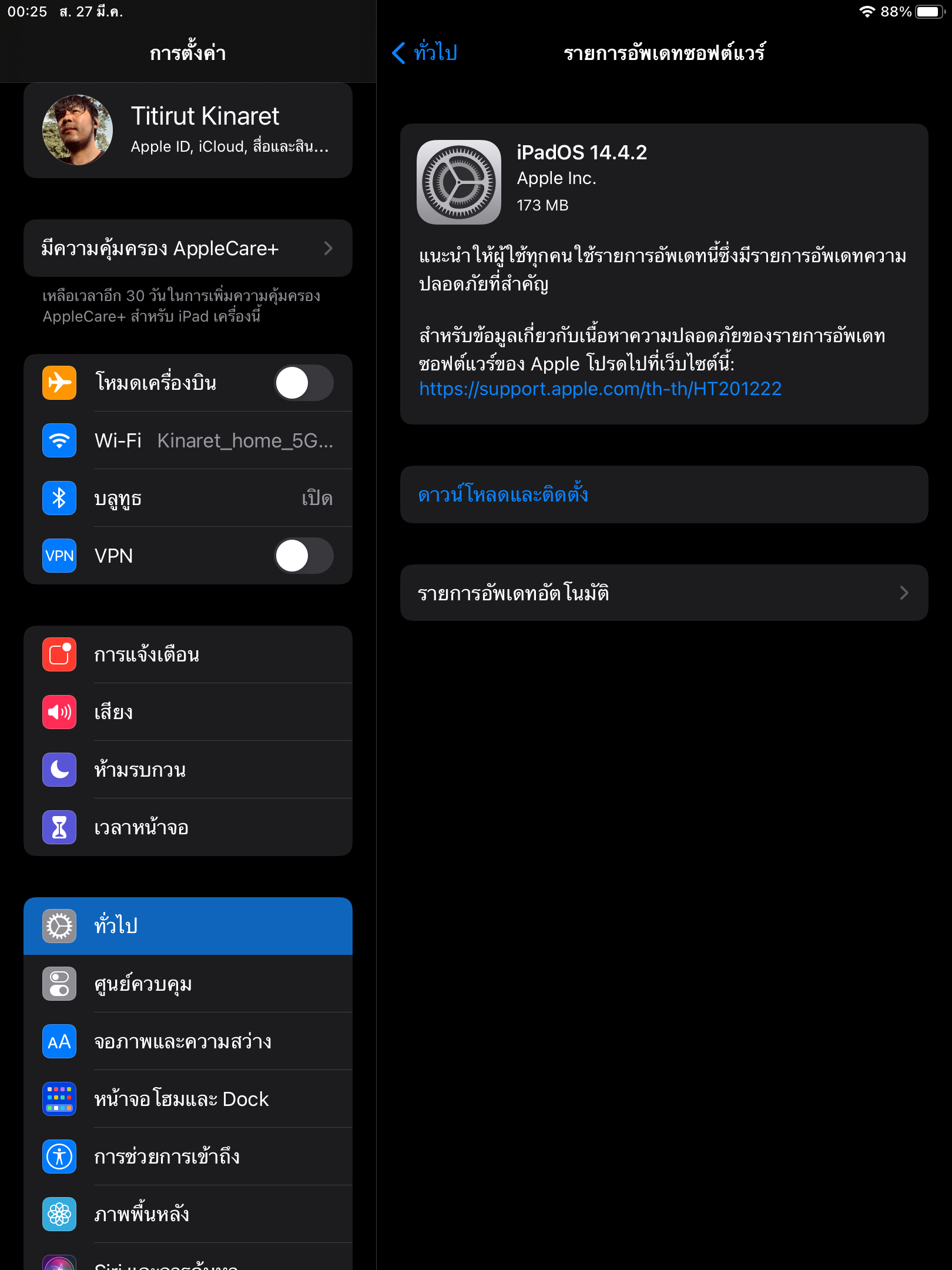This screenshot has width=952, height=1270.
Task: Open ภาพพื้นหลัง settings
Action: pyautogui.click(x=188, y=1214)
